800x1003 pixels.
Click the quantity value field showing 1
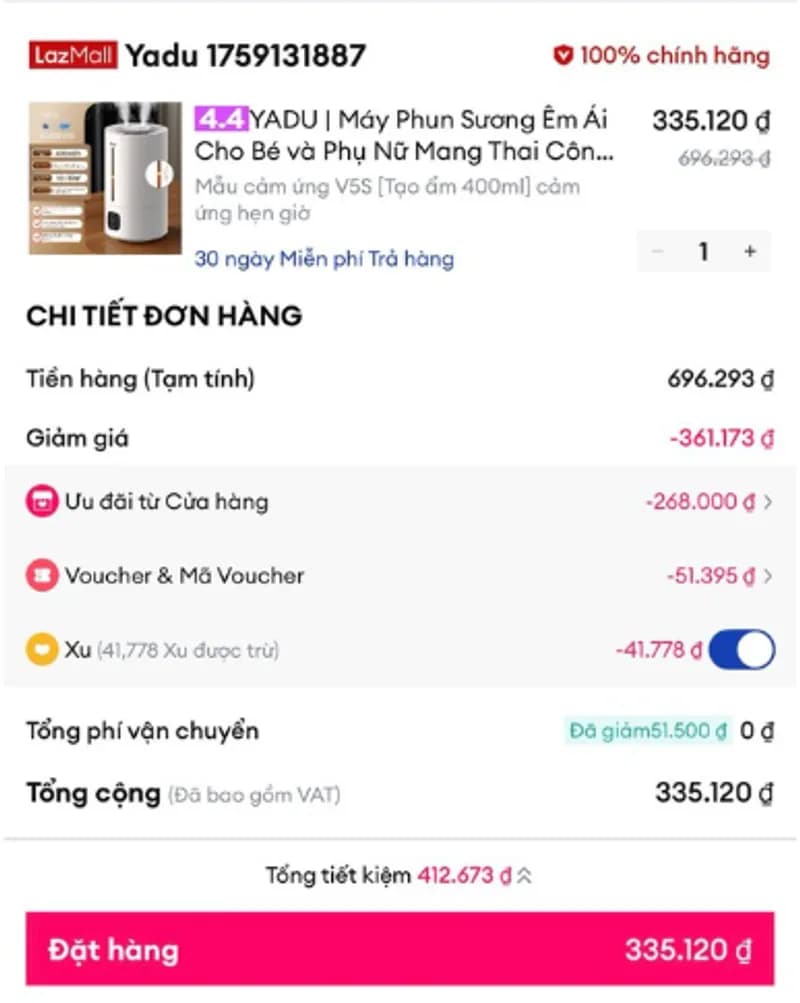pyautogui.click(x=703, y=252)
